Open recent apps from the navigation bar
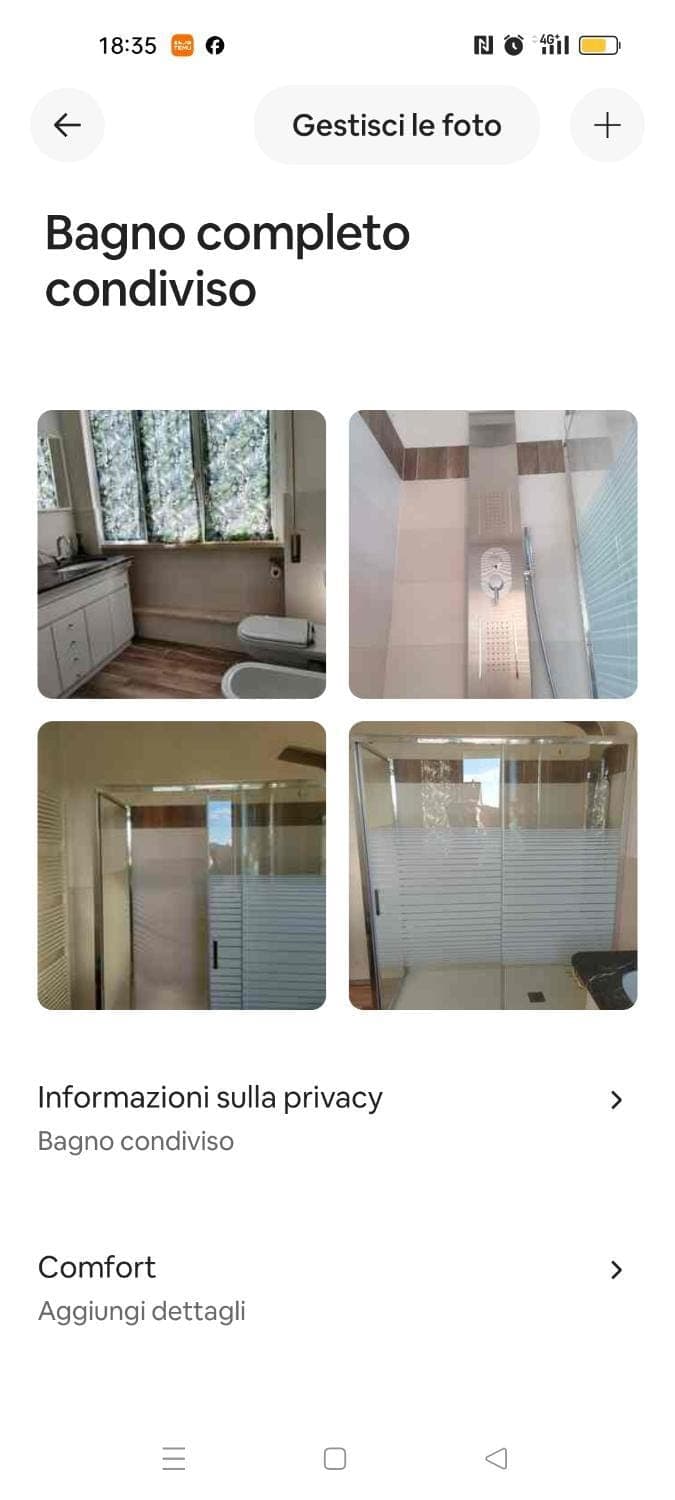675x1500 pixels. click(x=174, y=1459)
